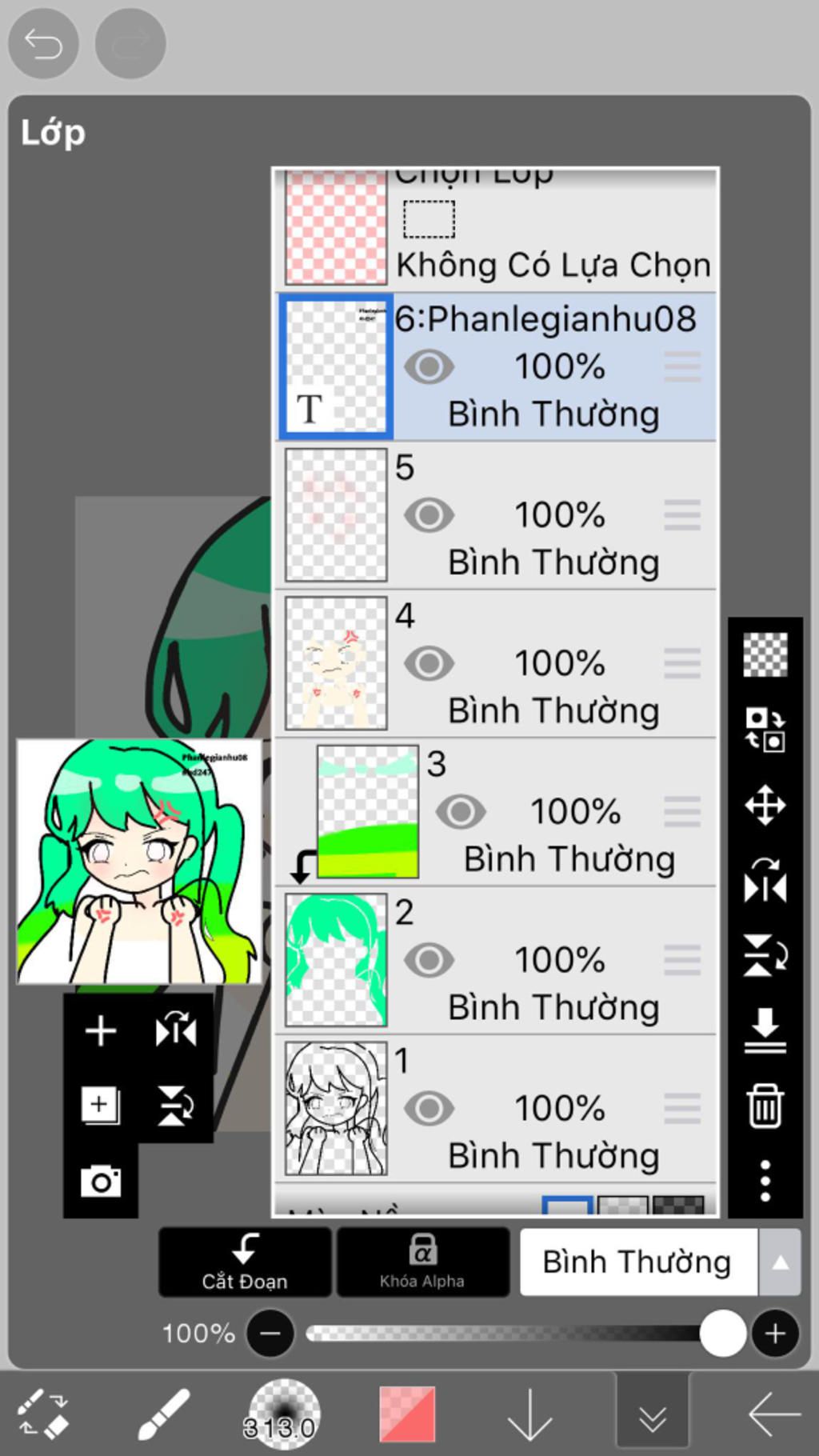This screenshot has width=819, height=1456.
Task: Open the layer overflow menu
Action: tap(765, 1181)
